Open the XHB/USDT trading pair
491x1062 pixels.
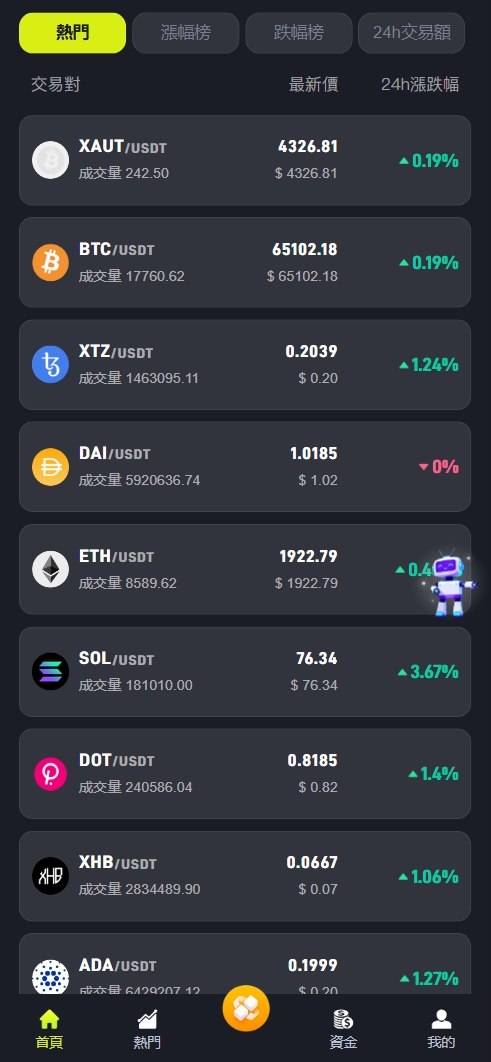coord(244,876)
